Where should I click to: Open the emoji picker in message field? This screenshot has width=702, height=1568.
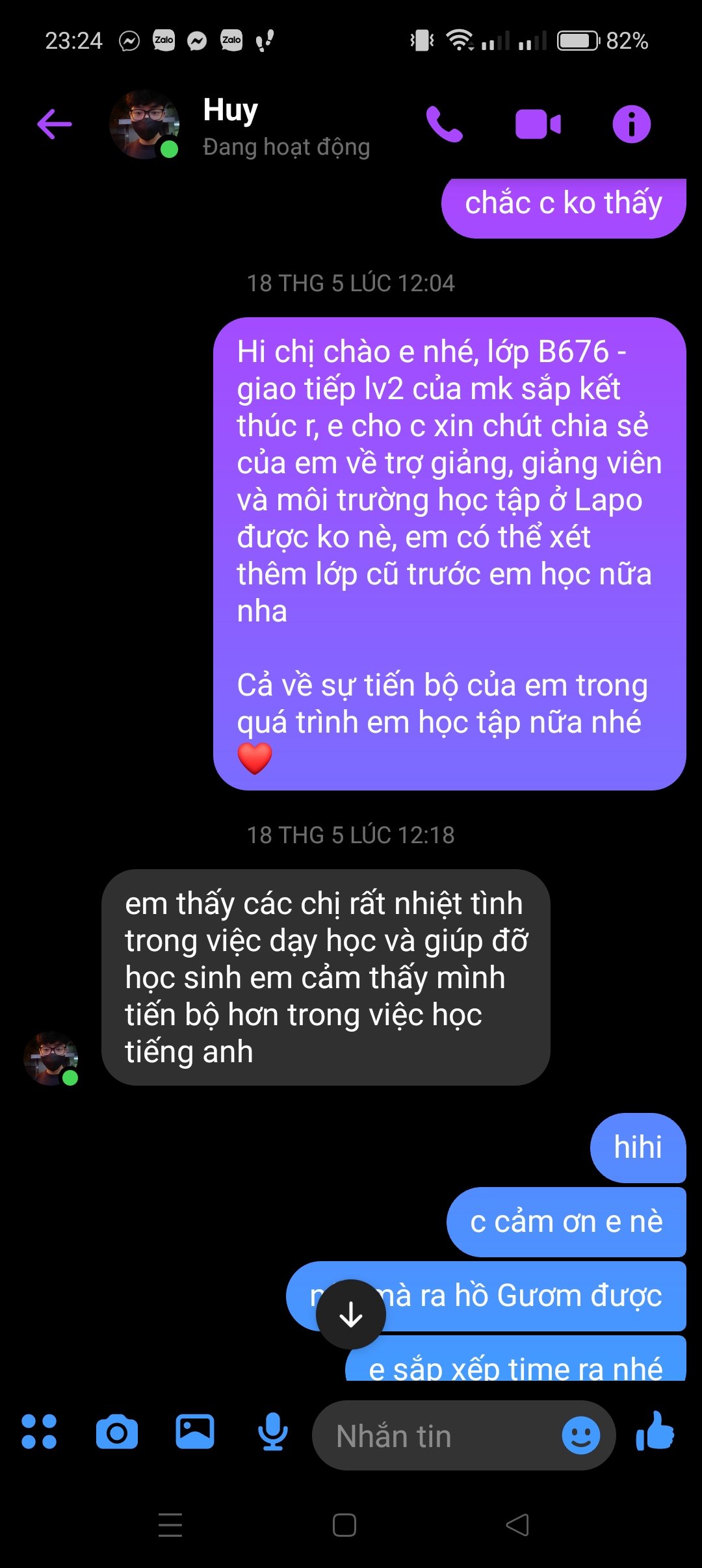(x=580, y=1435)
